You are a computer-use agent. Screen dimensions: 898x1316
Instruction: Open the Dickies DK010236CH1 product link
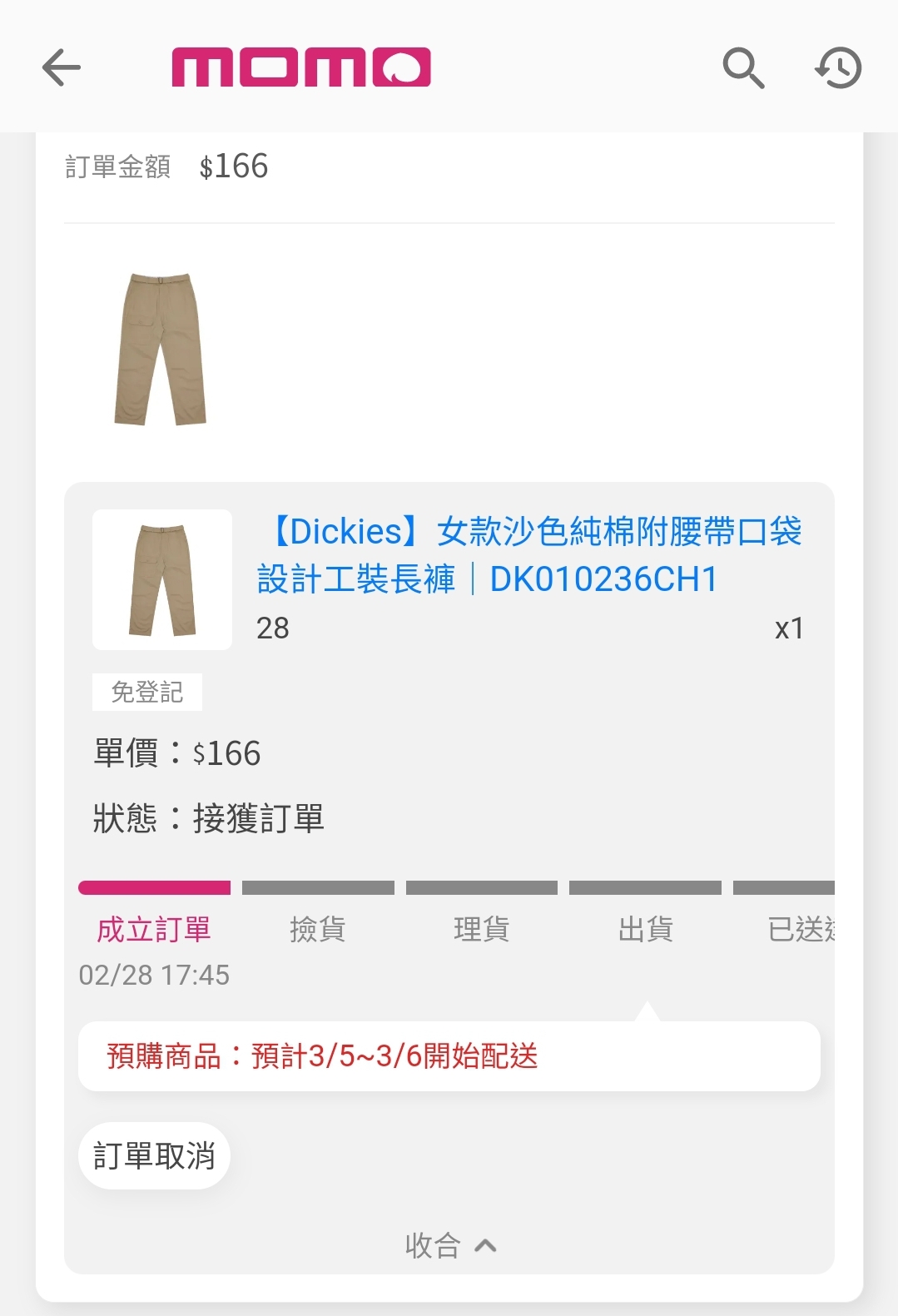(x=529, y=554)
